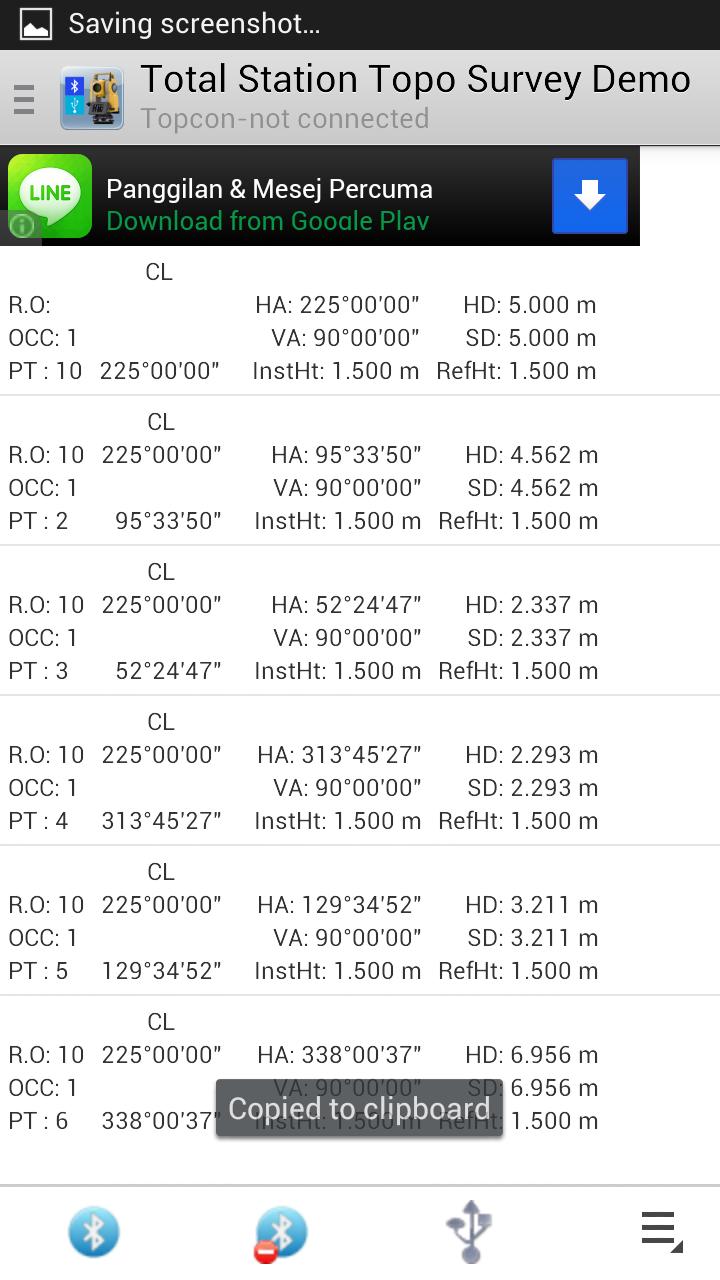The width and height of the screenshot is (720, 1280).
Task: Disconnect Bluetooth with the red-minus icon
Action: click(x=280, y=1233)
